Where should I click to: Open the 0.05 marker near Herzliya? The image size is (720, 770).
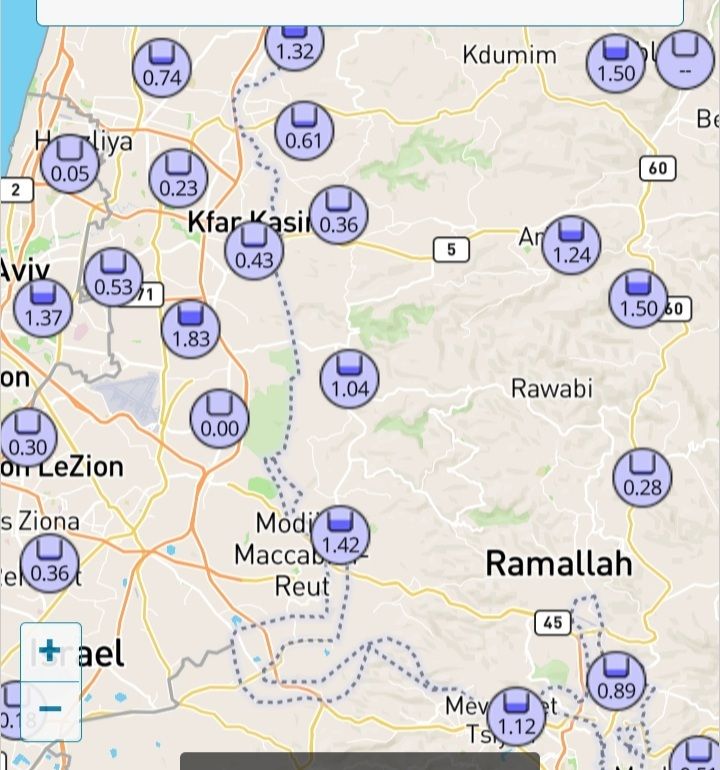[x=70, y=164]
